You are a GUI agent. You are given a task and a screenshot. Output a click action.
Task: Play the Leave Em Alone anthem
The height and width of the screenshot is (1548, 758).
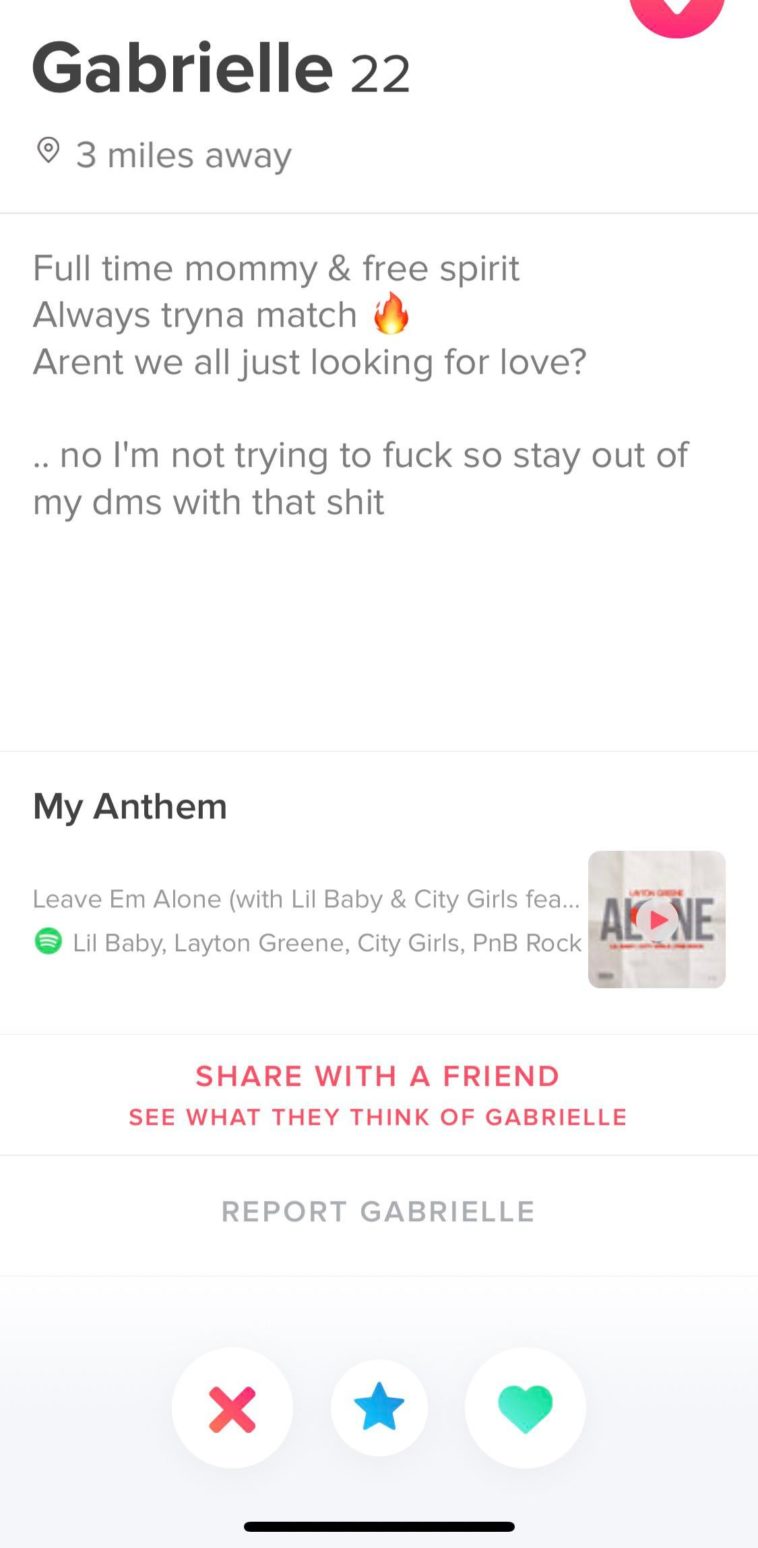tap(657, 919)
